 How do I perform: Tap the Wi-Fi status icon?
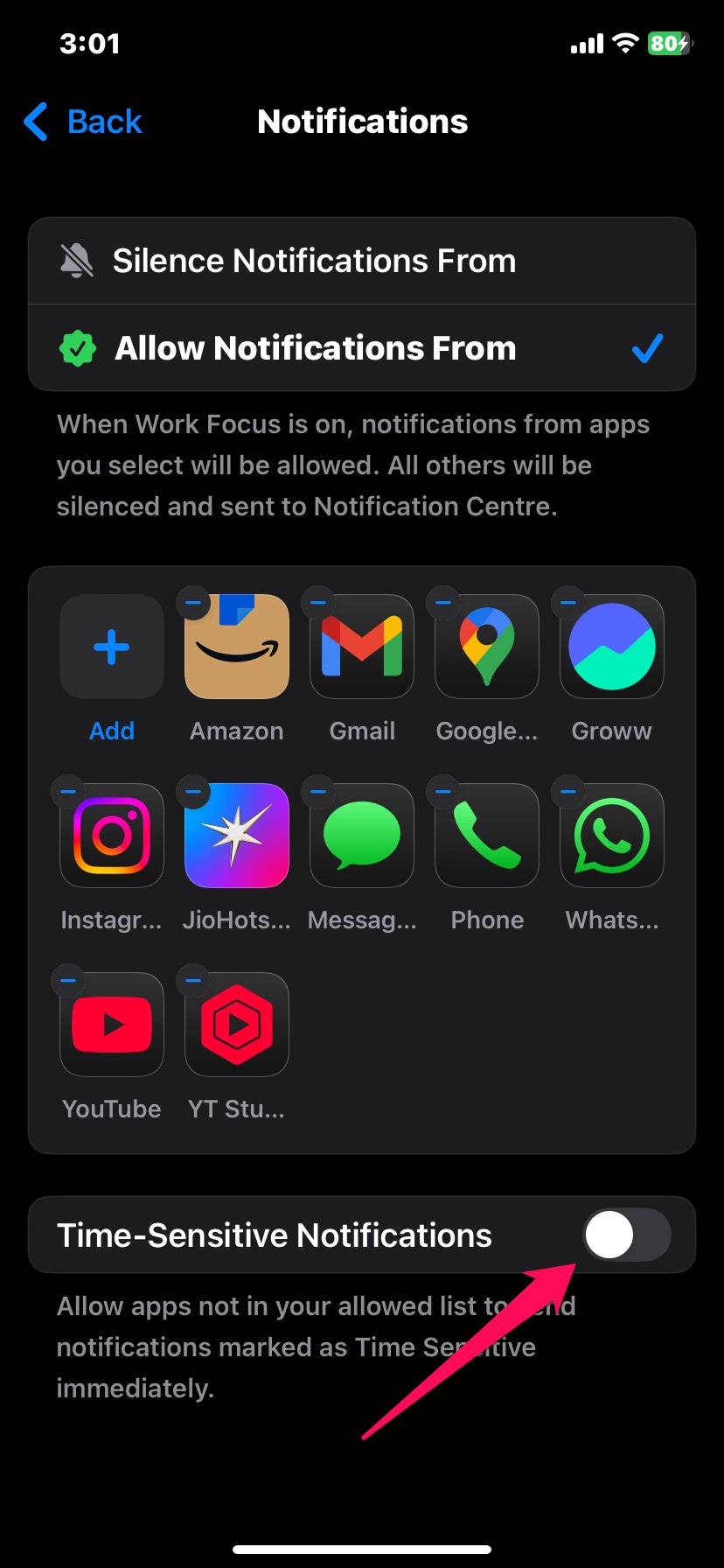(624, 43)
